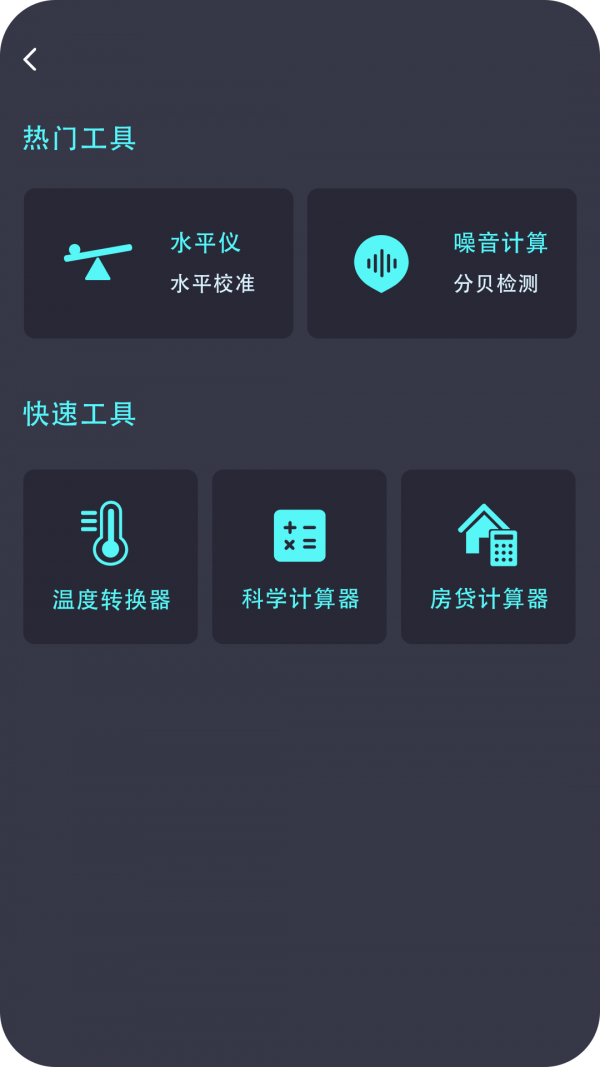Launch the 温度转换器 tool
The height and width of the screenshot is (1067, 600).
(111, 557)
